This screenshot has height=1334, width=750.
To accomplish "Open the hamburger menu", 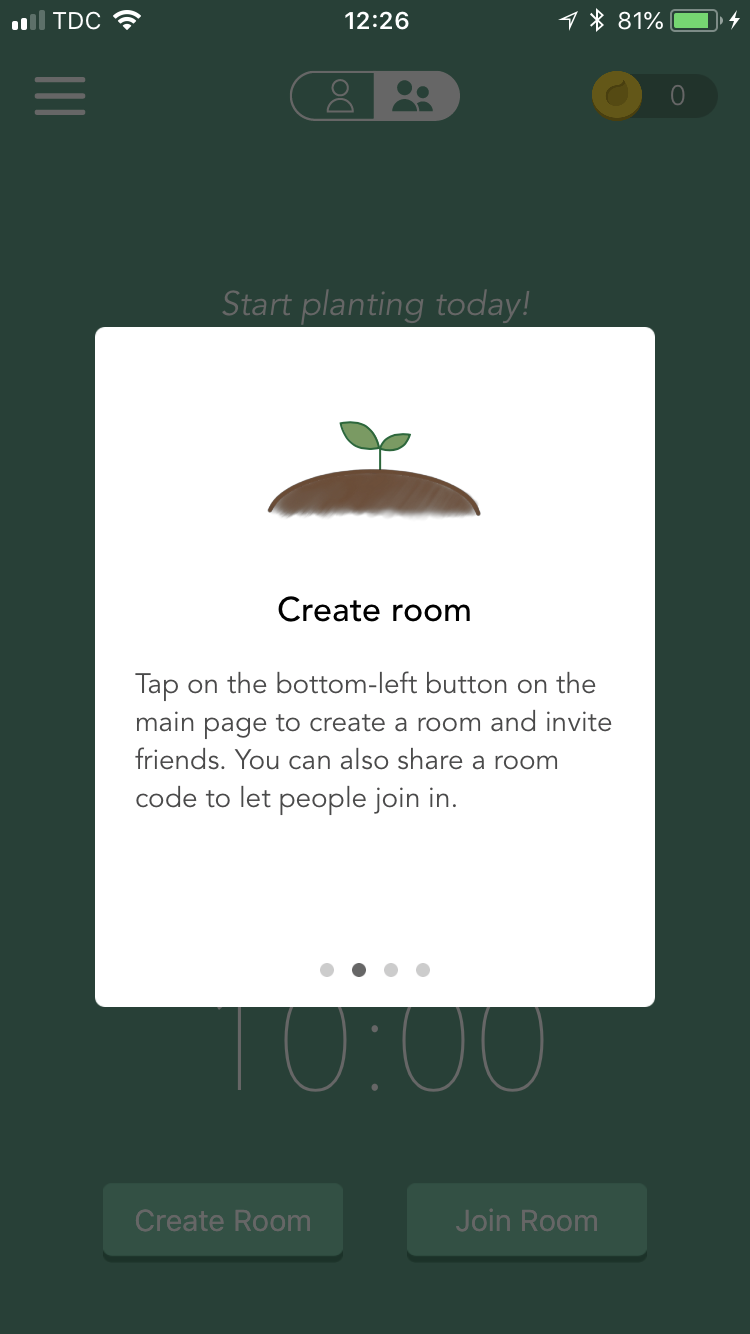I will pos(60,97).
